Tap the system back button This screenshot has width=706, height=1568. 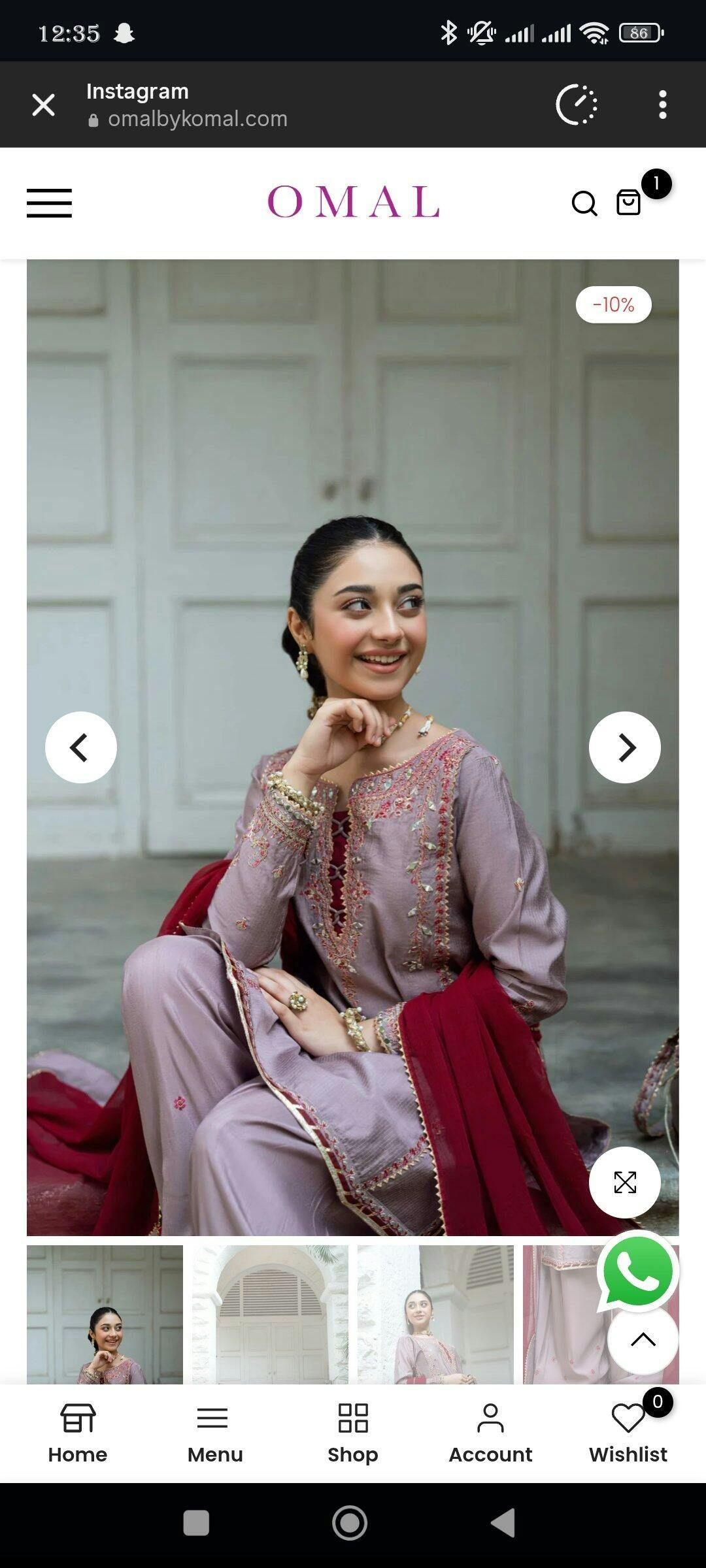(x=503, y=1523)
